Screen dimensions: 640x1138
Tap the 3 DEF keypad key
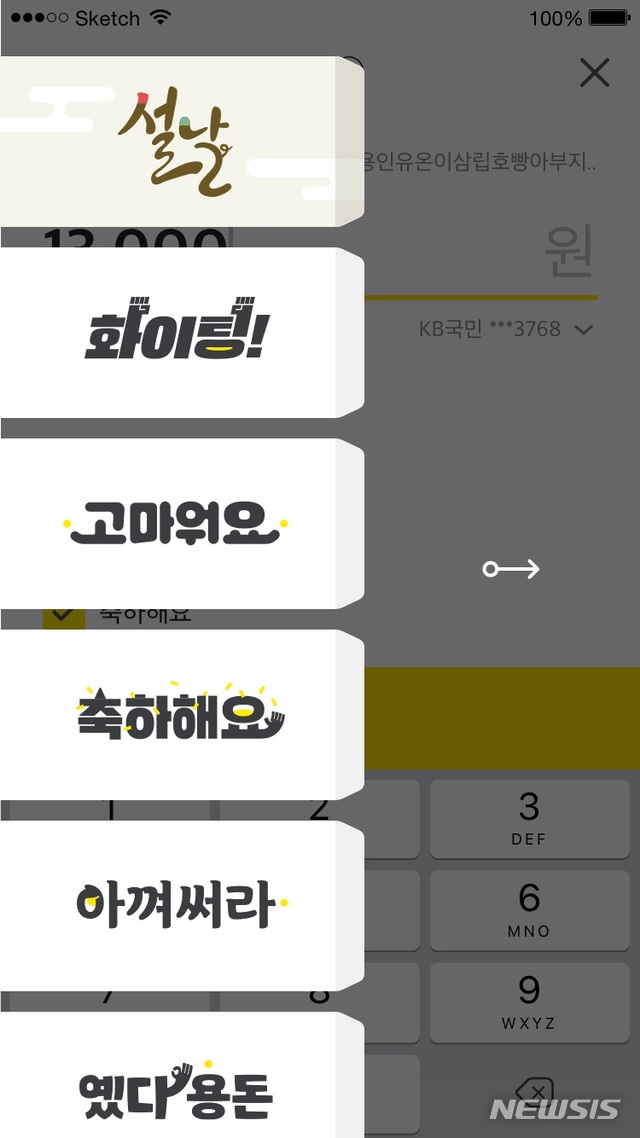[528, 819]
